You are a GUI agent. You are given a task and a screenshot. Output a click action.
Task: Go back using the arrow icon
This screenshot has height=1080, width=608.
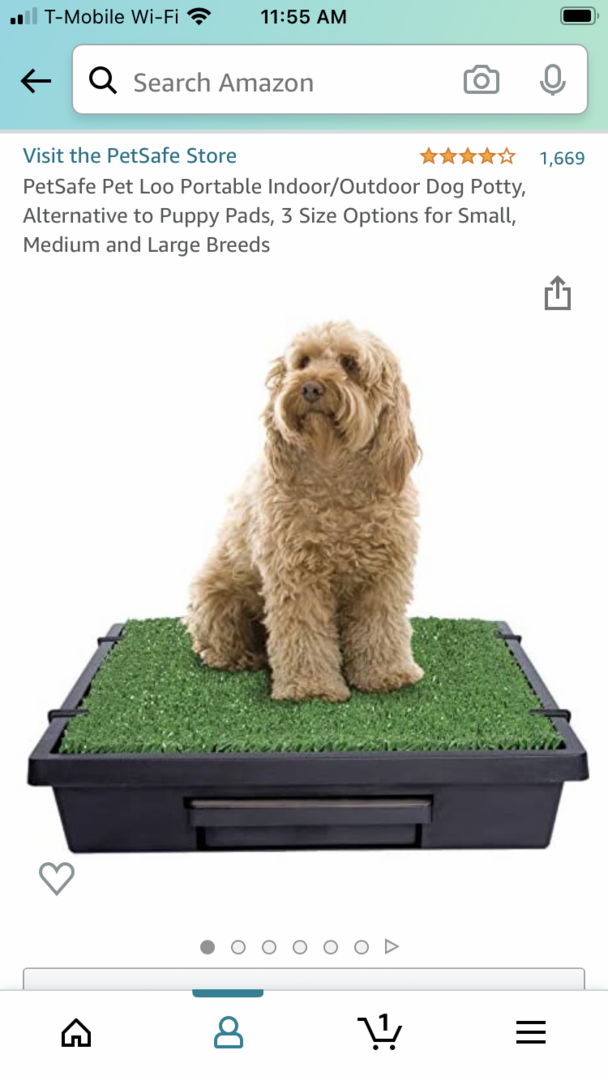(36, 81)
